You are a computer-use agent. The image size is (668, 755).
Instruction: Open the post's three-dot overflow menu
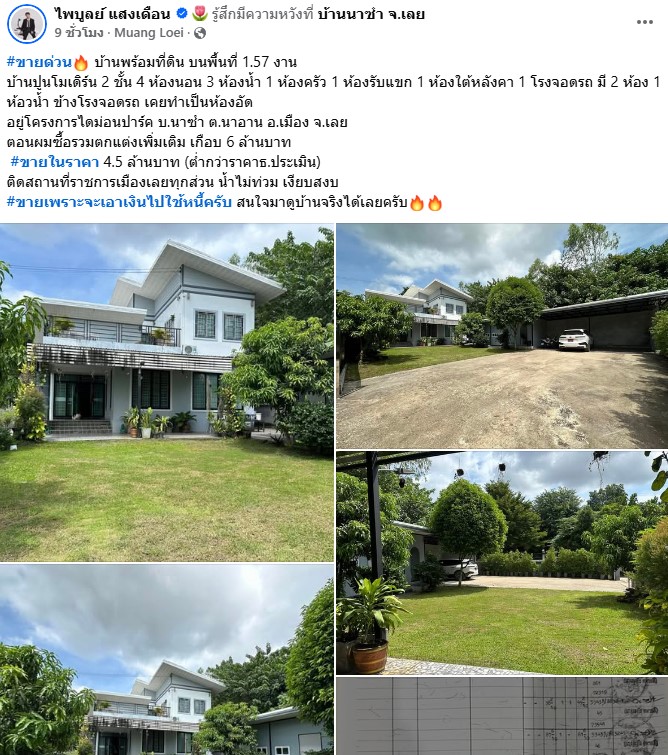[x=645, y=22]
